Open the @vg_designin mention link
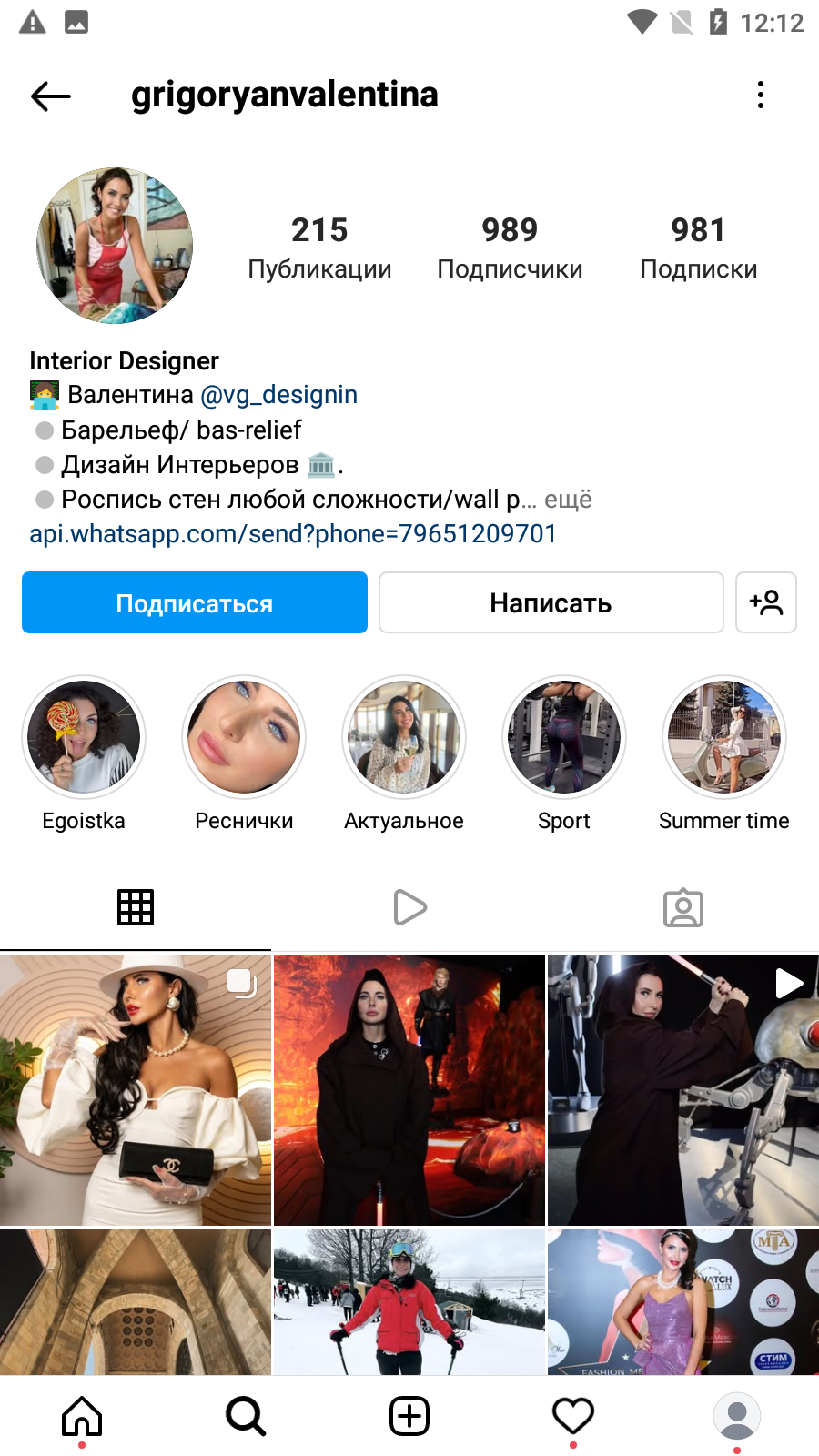The height and width of the screenshot is (1456, 819). click(278, 394)
